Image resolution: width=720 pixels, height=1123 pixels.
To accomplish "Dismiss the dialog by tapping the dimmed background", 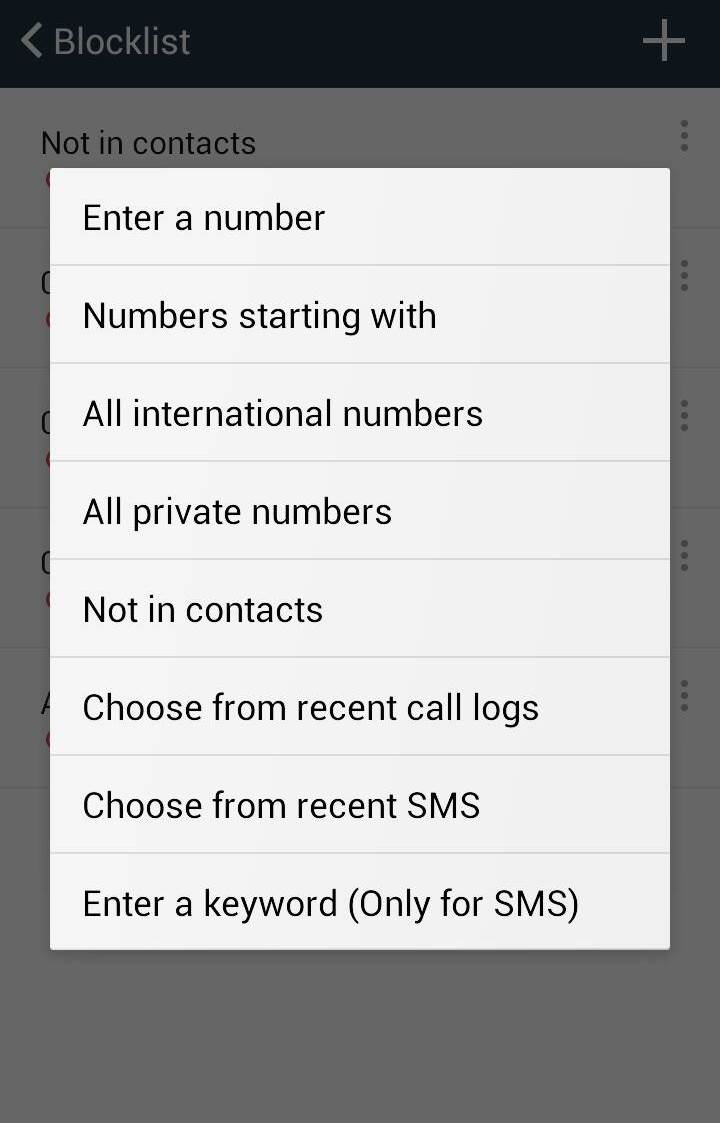I will pos(360,1040).
